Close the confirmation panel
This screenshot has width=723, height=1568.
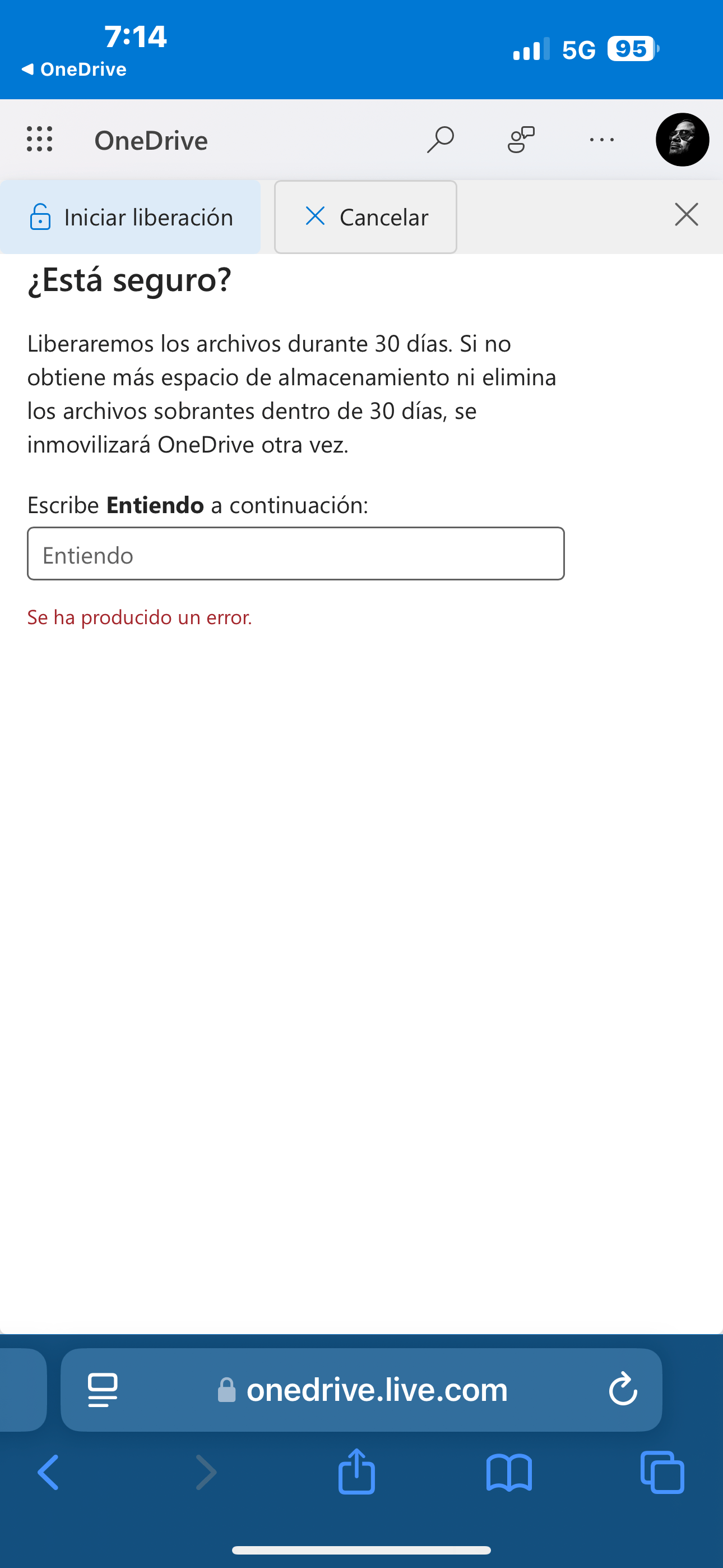click(x=686, y=215)
